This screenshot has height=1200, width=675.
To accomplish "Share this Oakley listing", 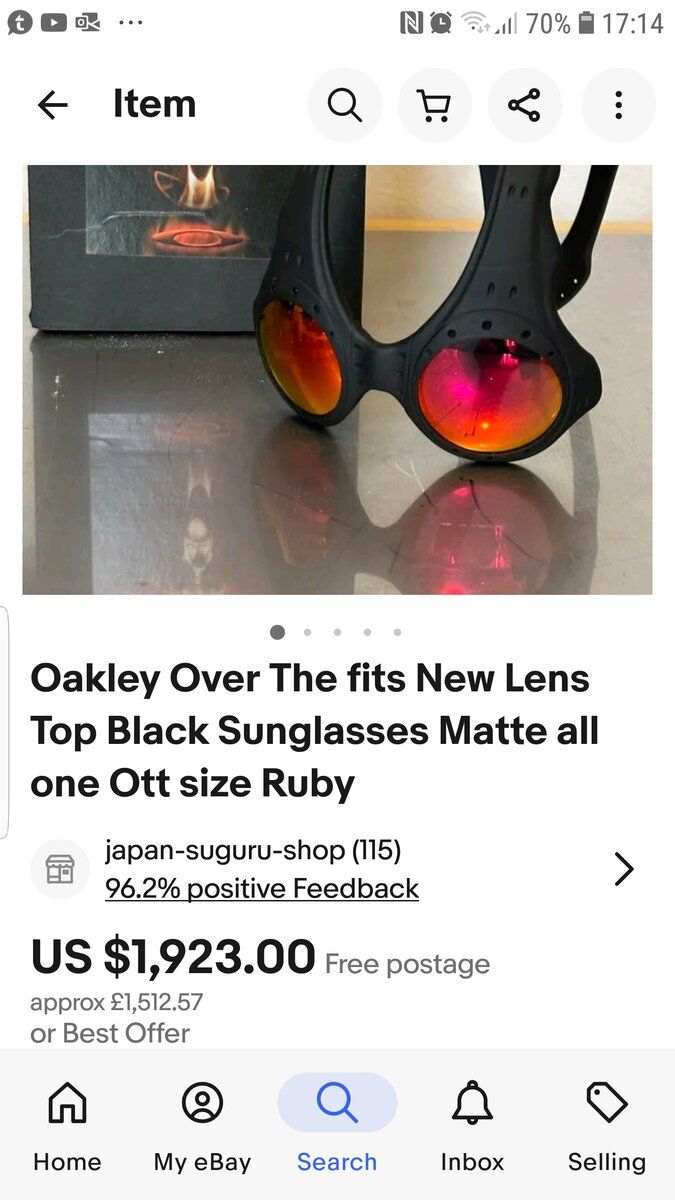I will click(x=524, y=104).
